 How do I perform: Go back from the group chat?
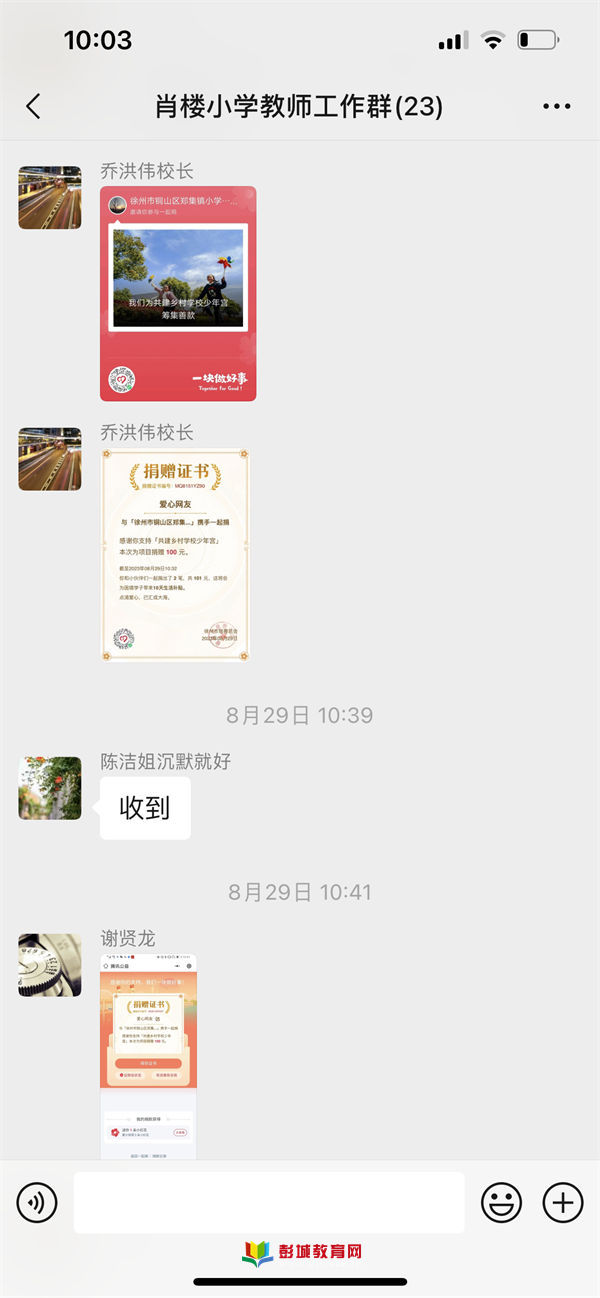coord(33,106)
